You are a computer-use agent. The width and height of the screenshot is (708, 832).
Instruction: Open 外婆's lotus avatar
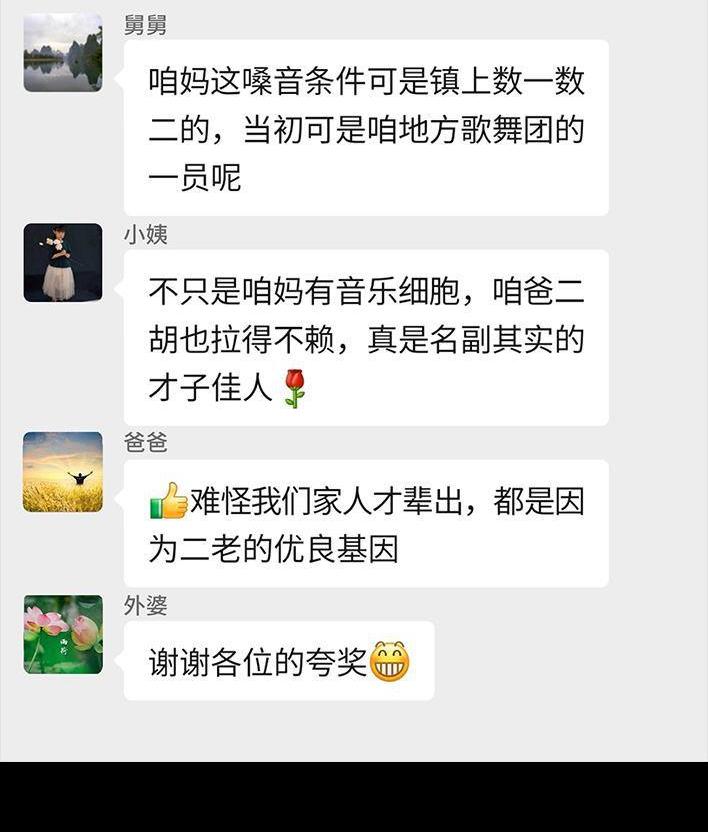[63, 635]
